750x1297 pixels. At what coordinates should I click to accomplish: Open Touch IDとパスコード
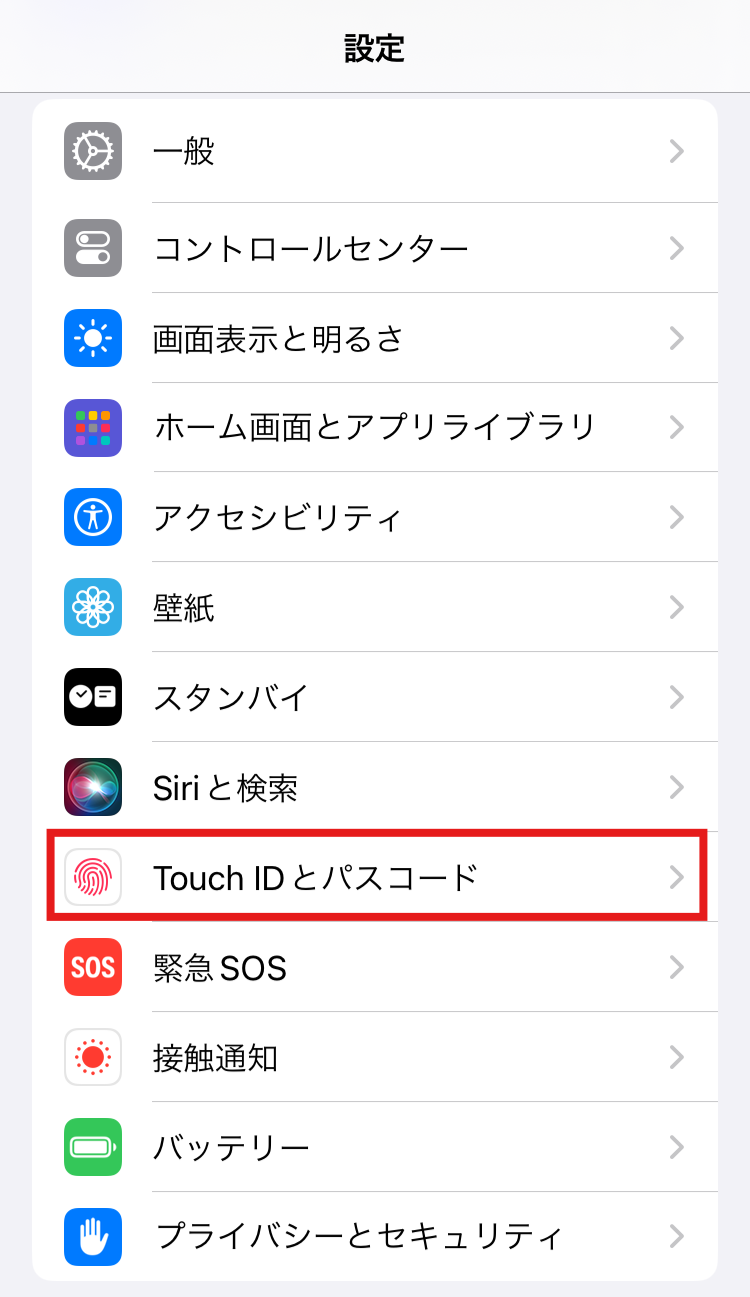[375, 877]
